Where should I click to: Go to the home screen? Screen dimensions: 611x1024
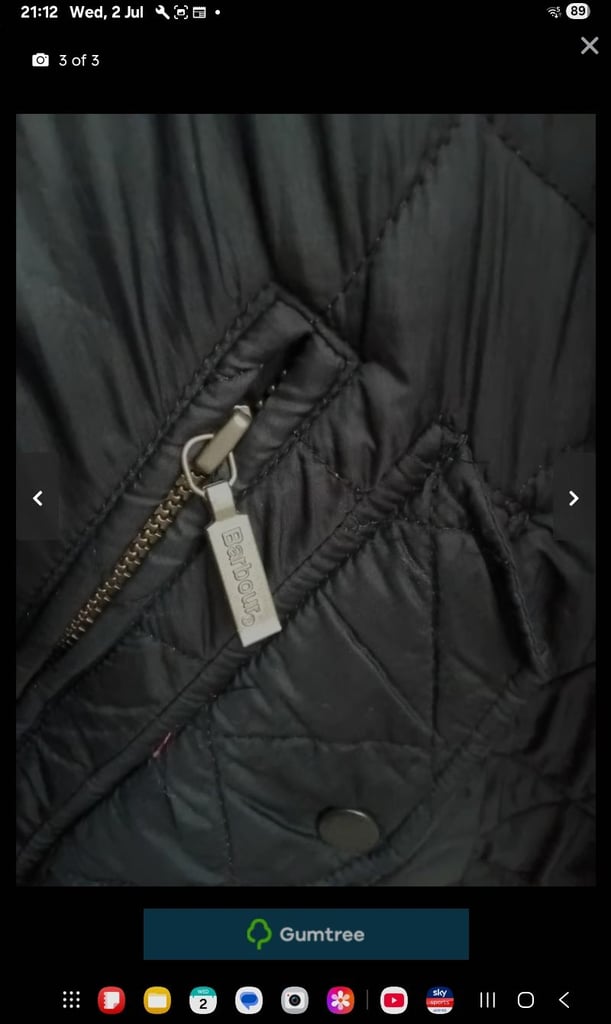[x=525, y=1000]
